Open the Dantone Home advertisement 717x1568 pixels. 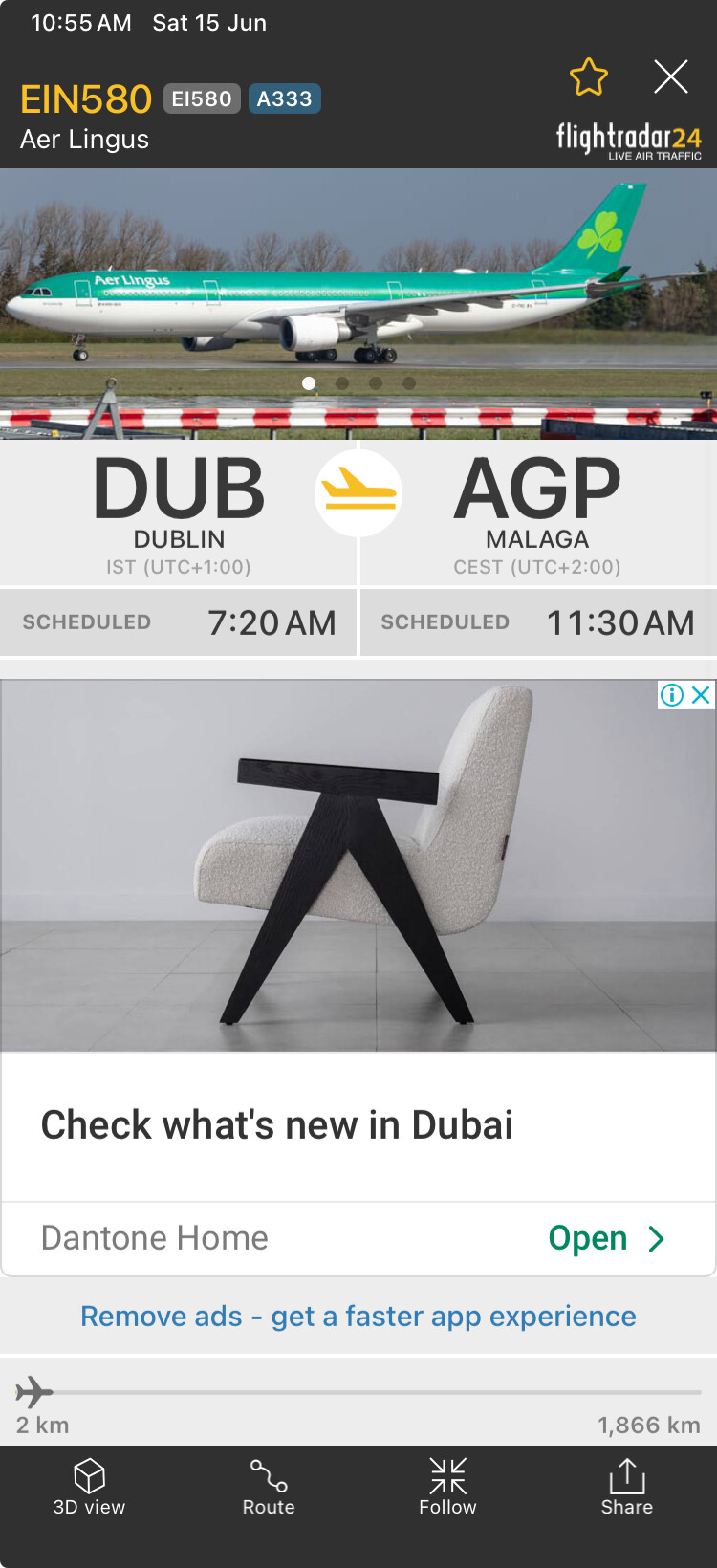[x=604, y=1238]
